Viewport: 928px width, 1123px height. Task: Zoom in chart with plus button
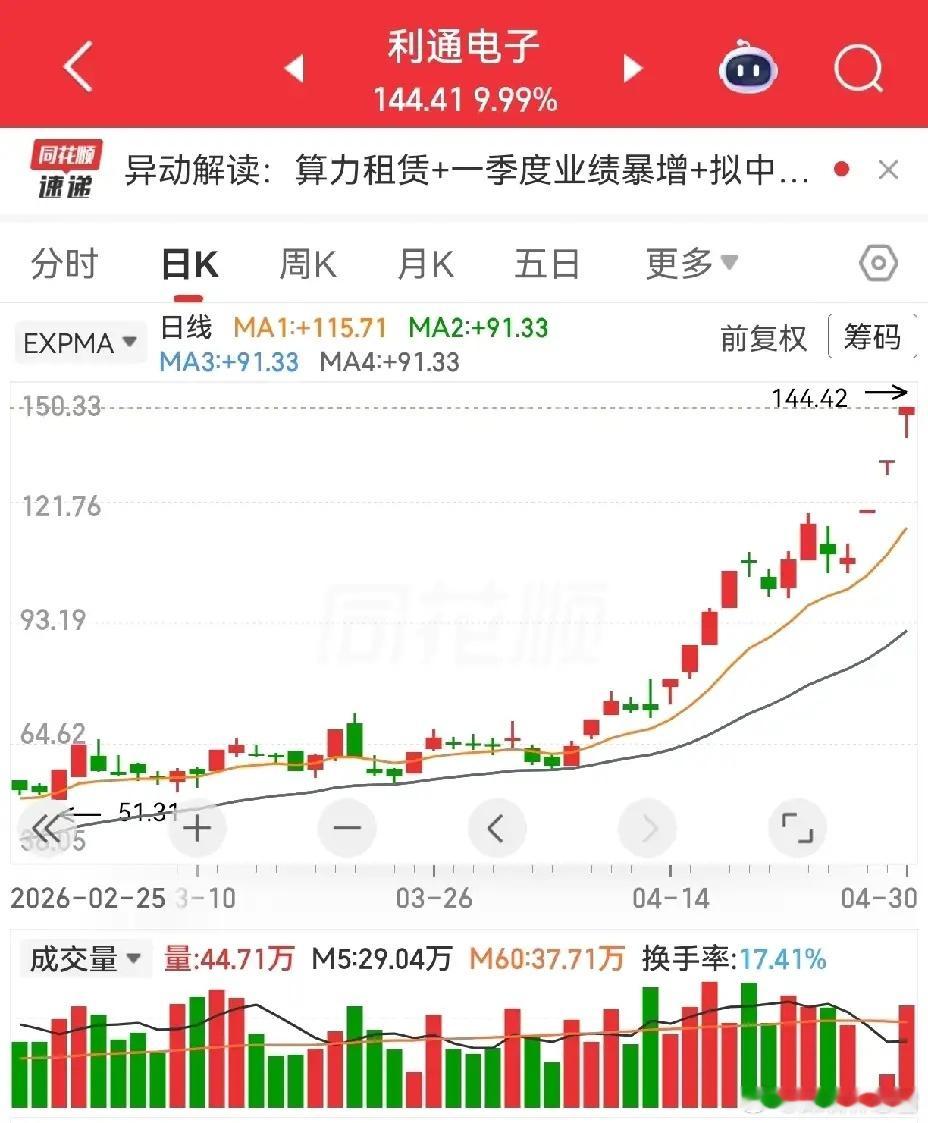[197, 829]
